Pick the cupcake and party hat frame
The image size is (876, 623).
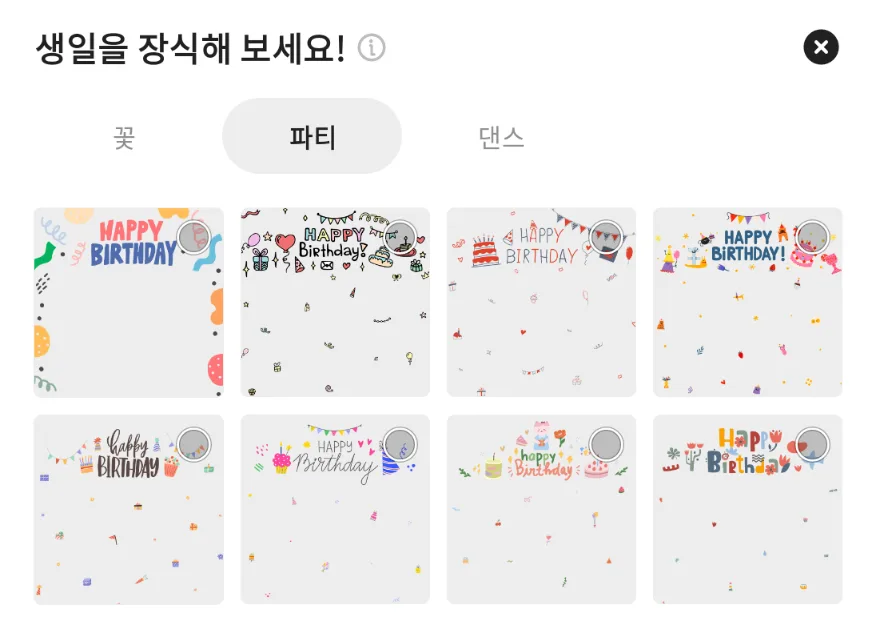pyautogui.click(x=335, y=509)
